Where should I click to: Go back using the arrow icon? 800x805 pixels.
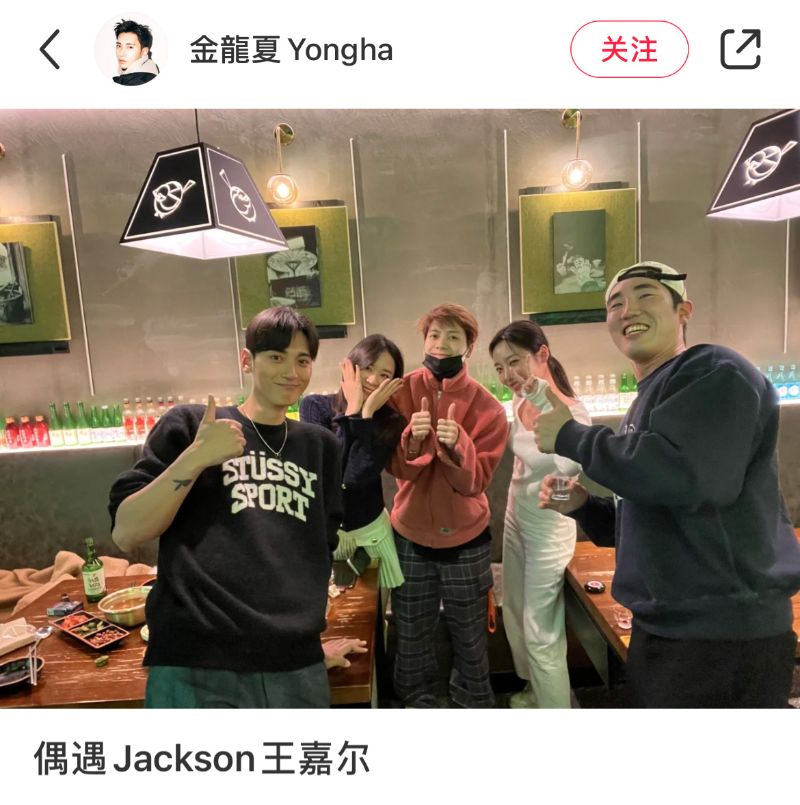[50, 50]
